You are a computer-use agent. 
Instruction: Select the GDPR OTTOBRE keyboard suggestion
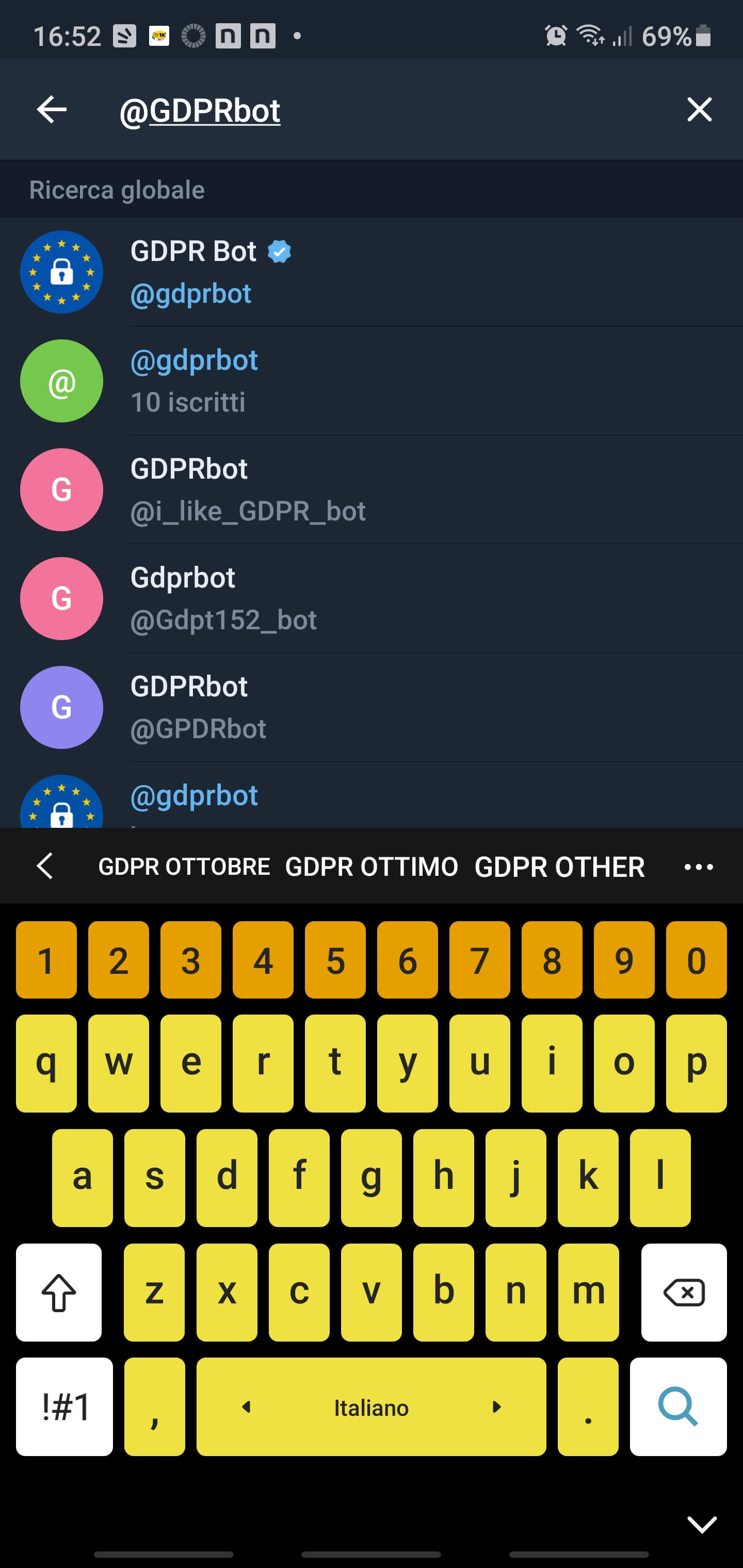[x=184, y=867]
